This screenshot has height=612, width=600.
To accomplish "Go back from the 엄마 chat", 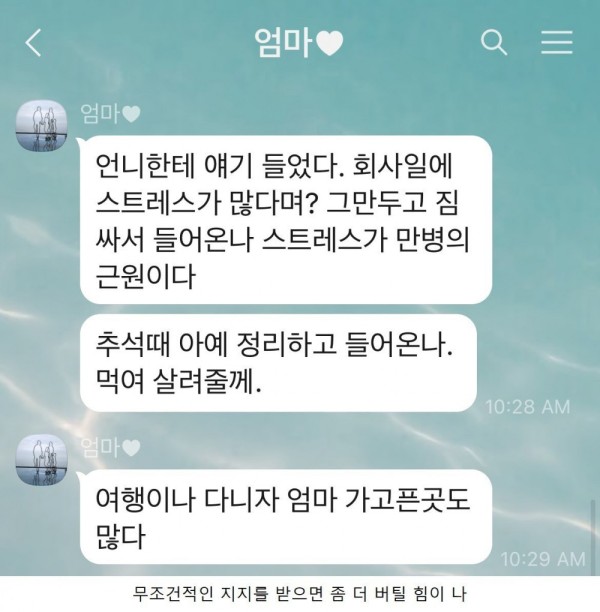I will click(34, 43).
